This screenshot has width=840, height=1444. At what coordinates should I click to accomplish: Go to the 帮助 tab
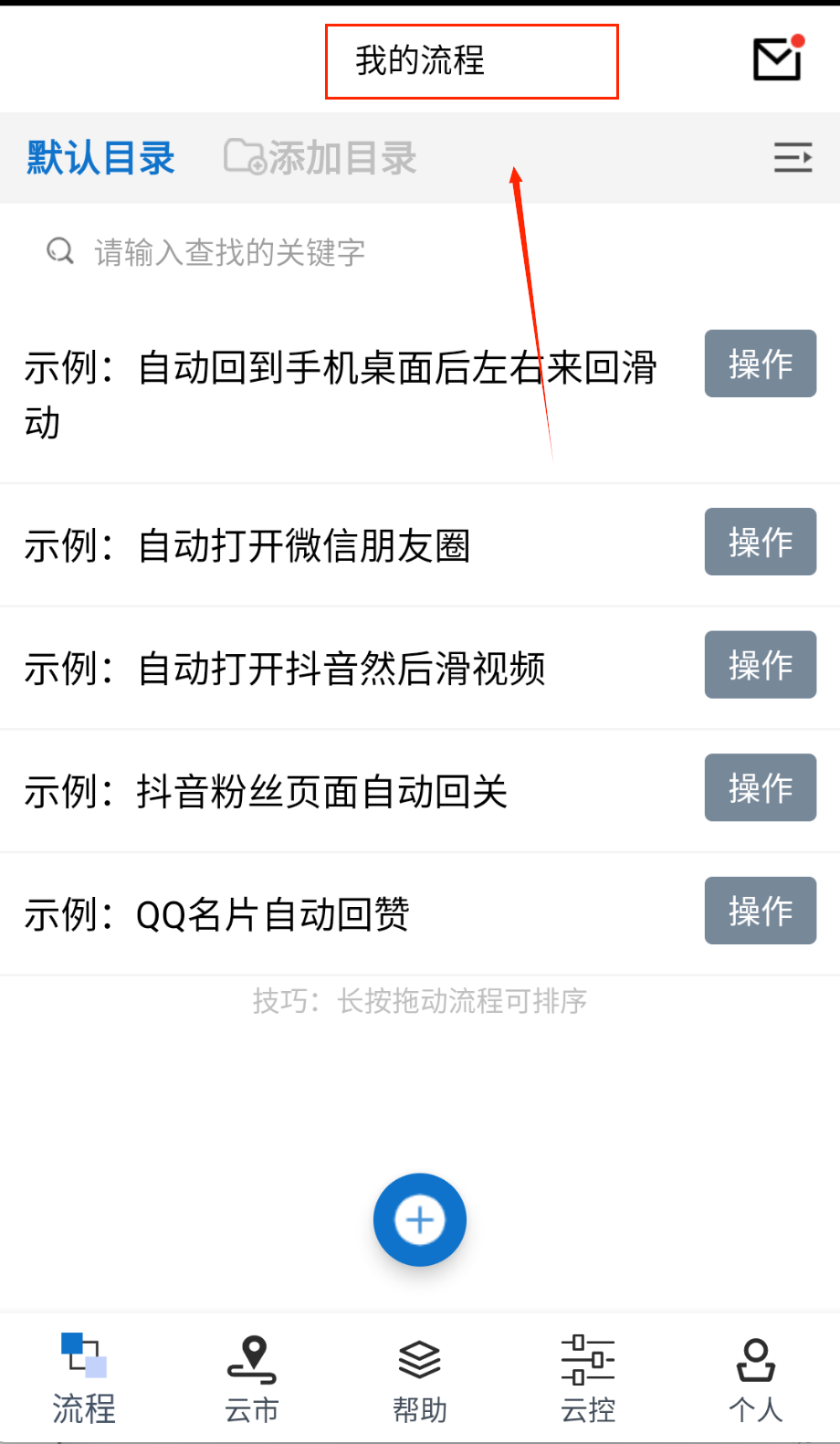(x=420, y=1378)
